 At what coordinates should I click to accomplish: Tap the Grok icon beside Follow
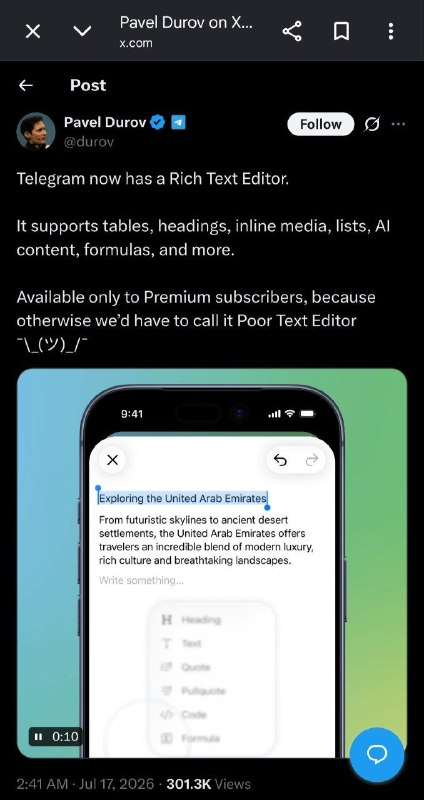pyautogui.click(x=373, y=124)
